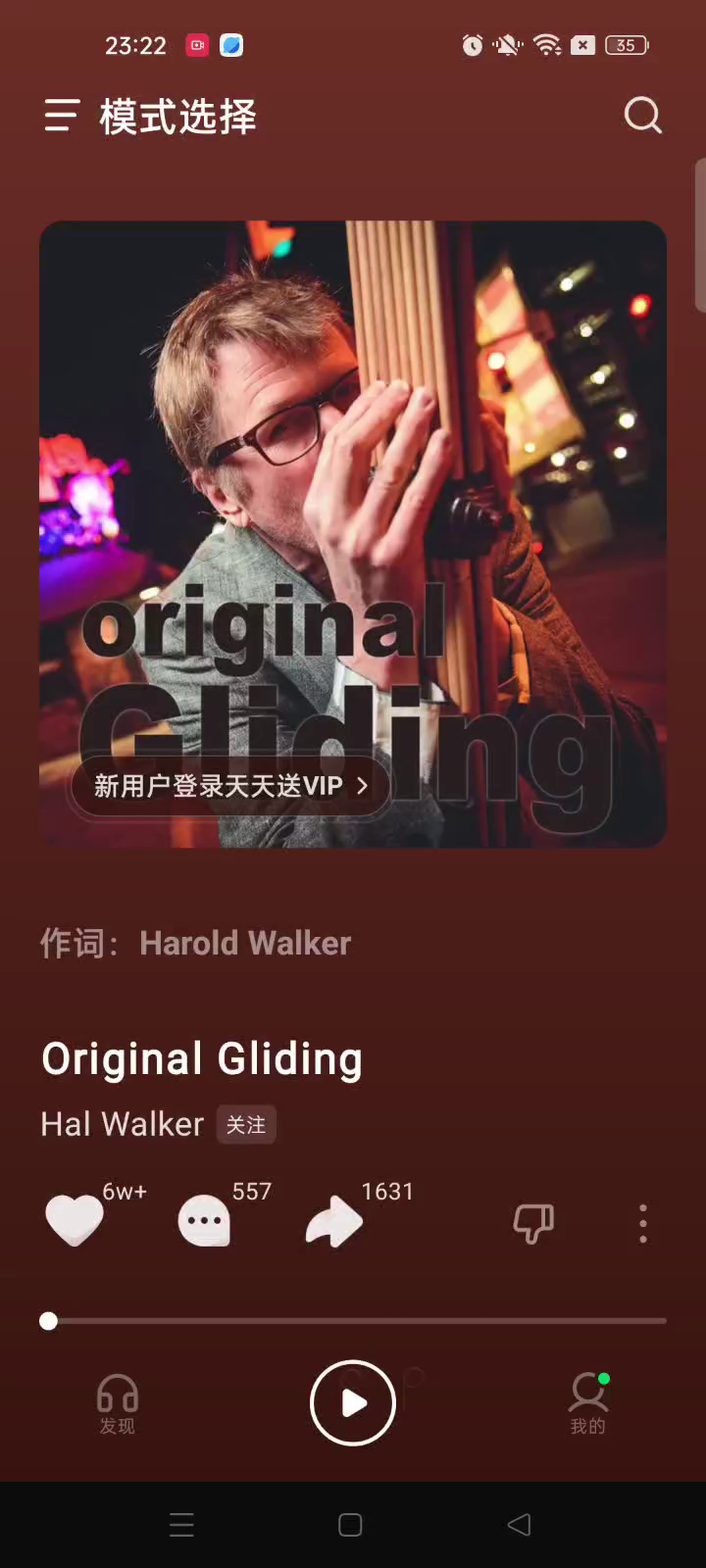
Task: Switch to the 发现 tab
Action: pyautogui.click(x=118, y=1403)
